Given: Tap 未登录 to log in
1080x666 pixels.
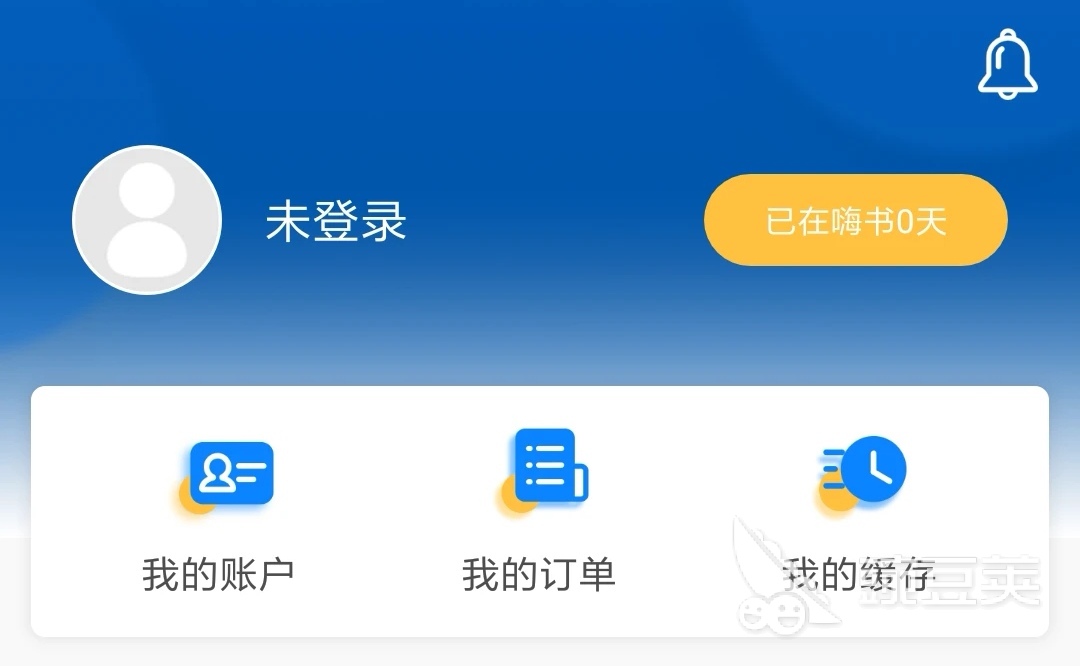Looking at the screenshot, I should tap(336, 222).
